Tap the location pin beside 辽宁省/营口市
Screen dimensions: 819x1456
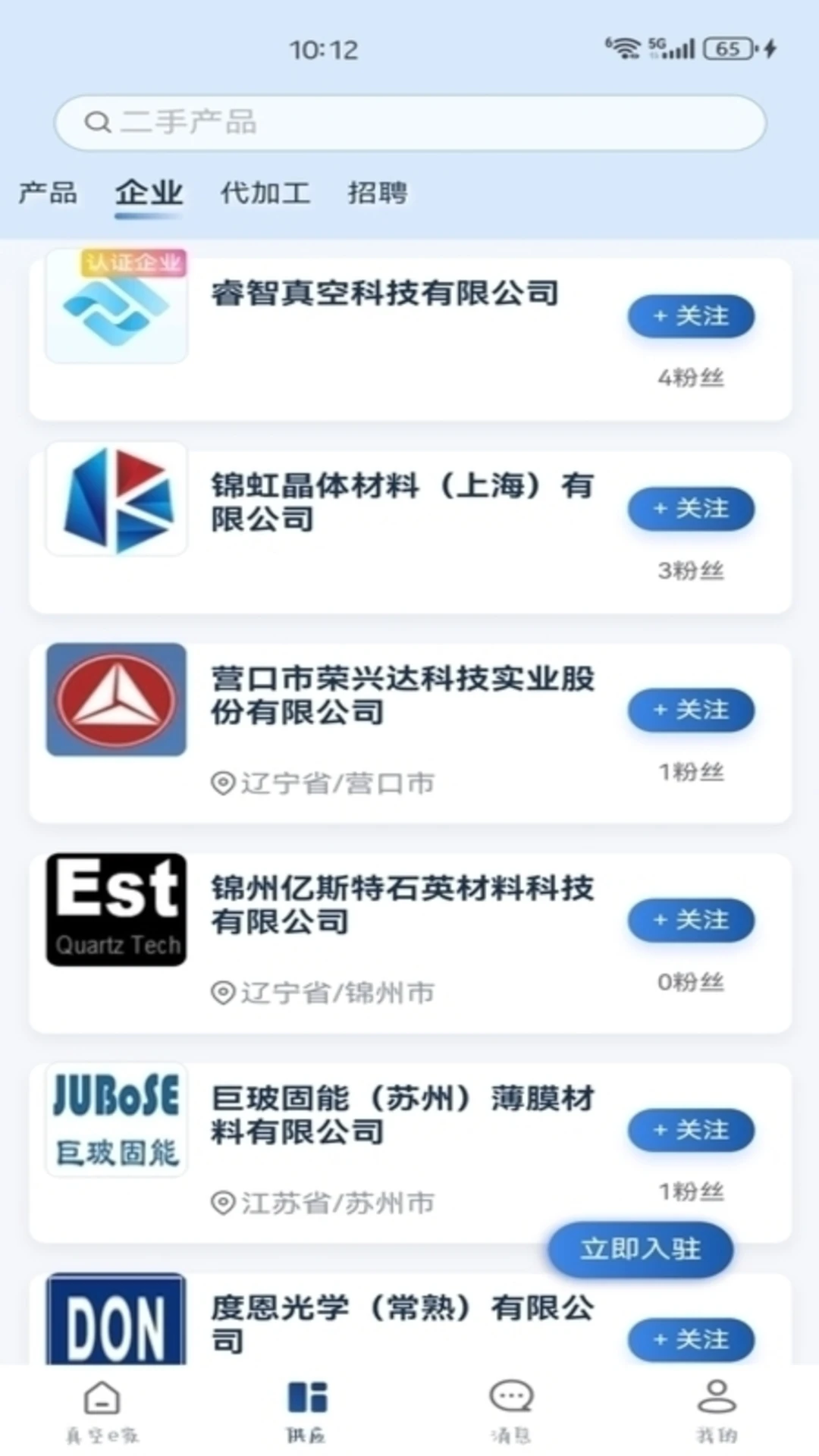pyautogui.click(x=221, y=783)
